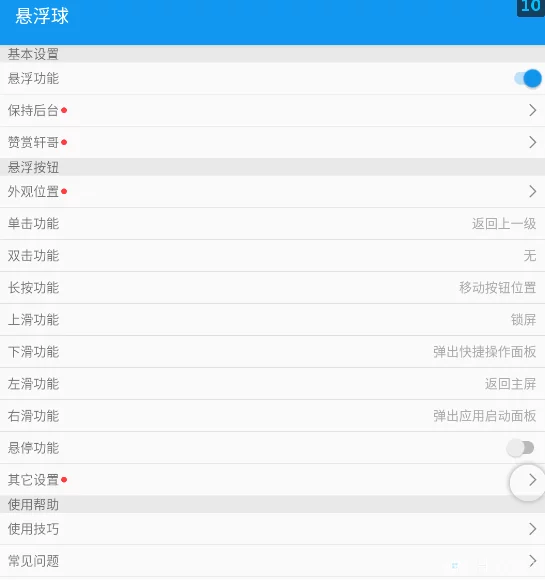Open 其它设置
This screenshot has height=580, width=545.
(x=272, y=480)
